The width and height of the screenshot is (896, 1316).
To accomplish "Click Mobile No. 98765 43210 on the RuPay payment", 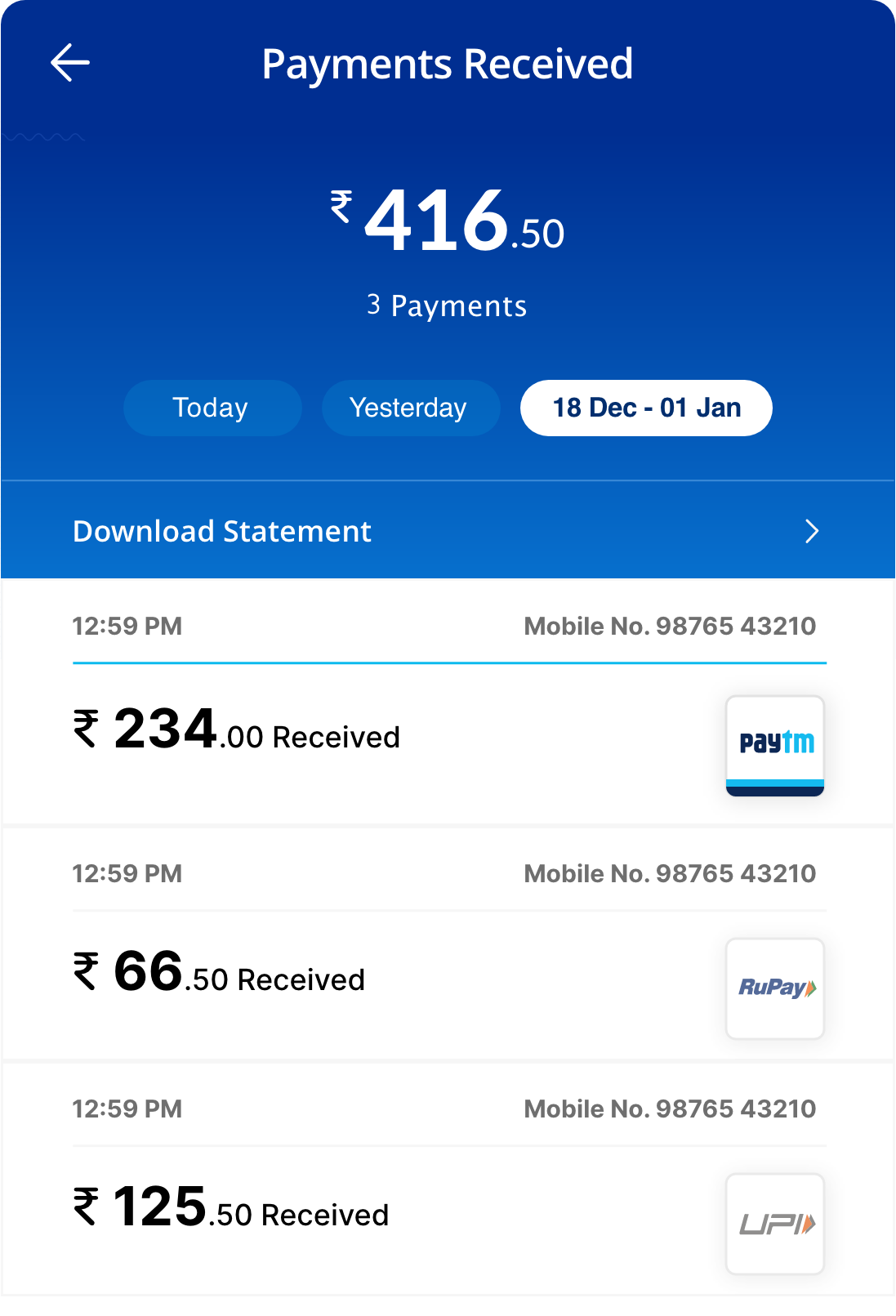I will click(x=669, y=872).
